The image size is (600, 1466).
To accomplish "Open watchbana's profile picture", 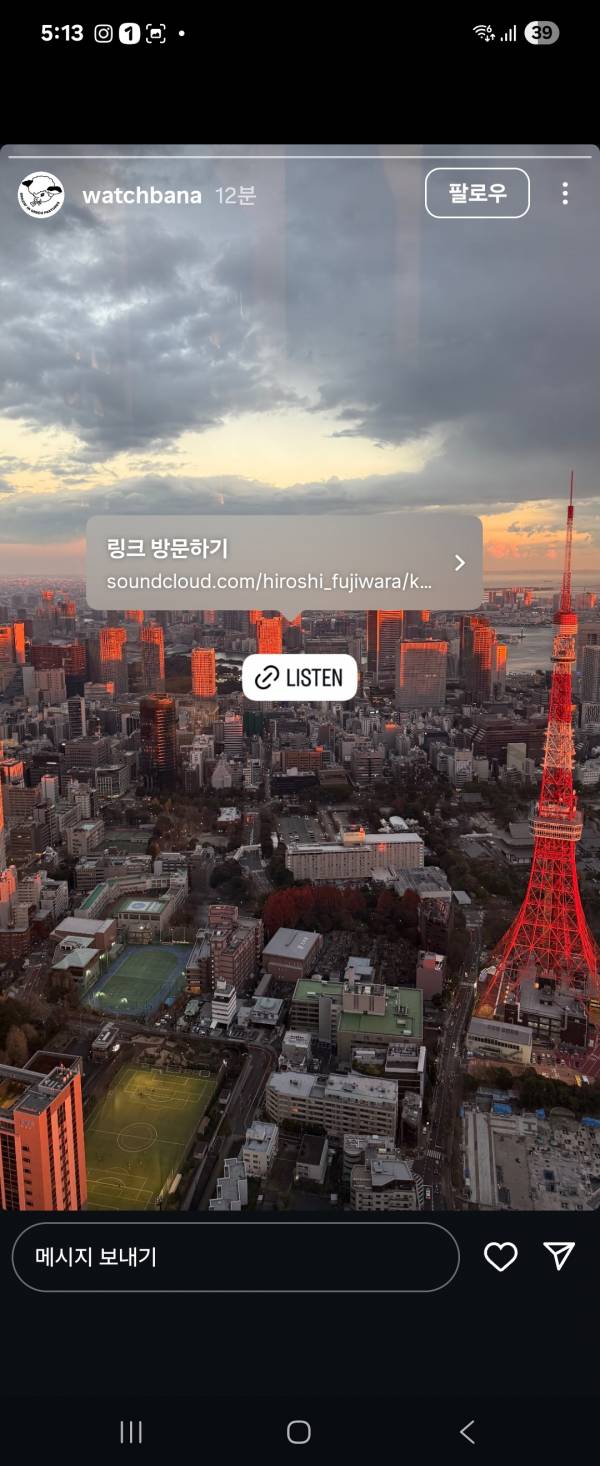I will (x=41, y=195).
